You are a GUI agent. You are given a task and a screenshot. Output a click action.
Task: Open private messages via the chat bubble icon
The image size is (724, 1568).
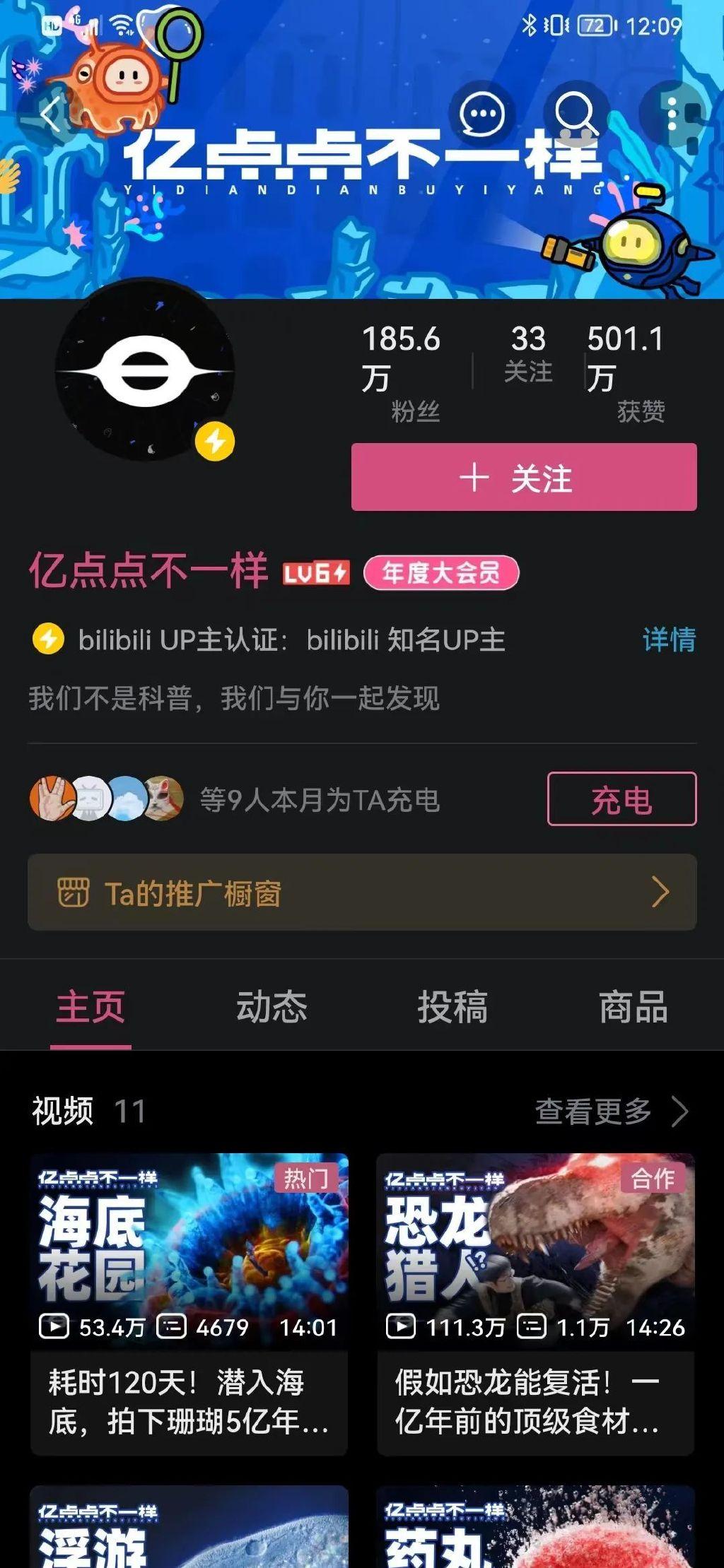481,113
